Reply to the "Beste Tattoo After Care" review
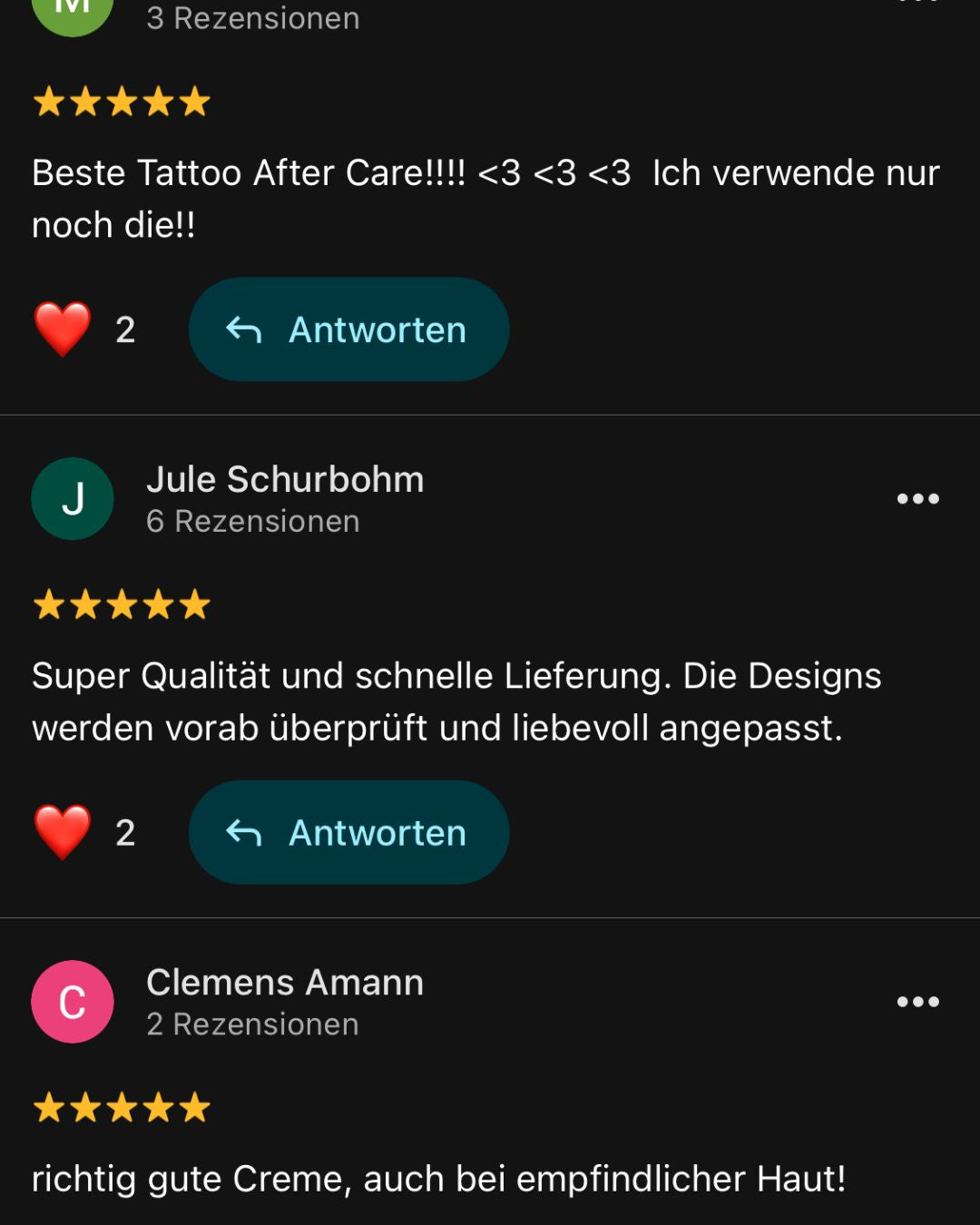This screenshot has width=980, height=1225. 348,329
